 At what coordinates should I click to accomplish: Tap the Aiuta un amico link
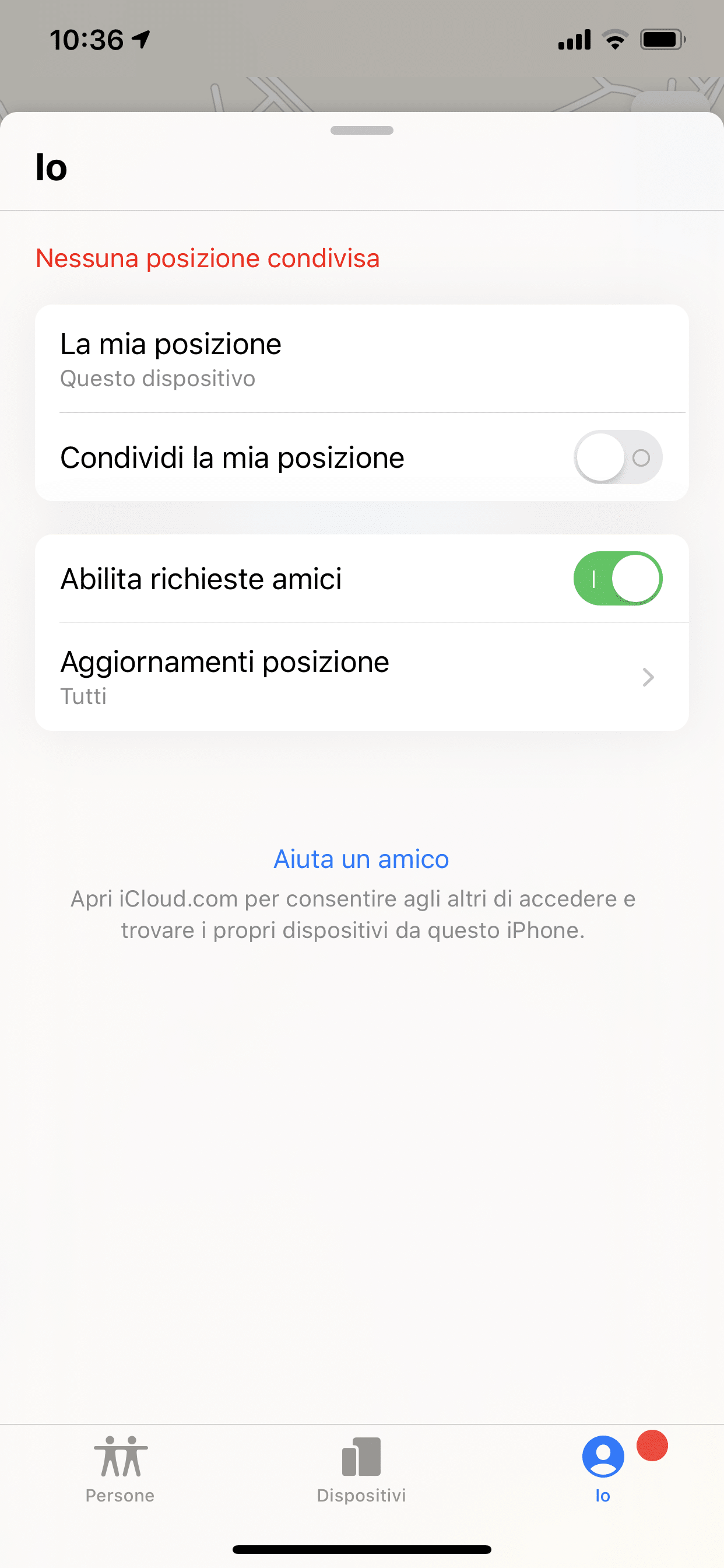click(x=361, y=859)
